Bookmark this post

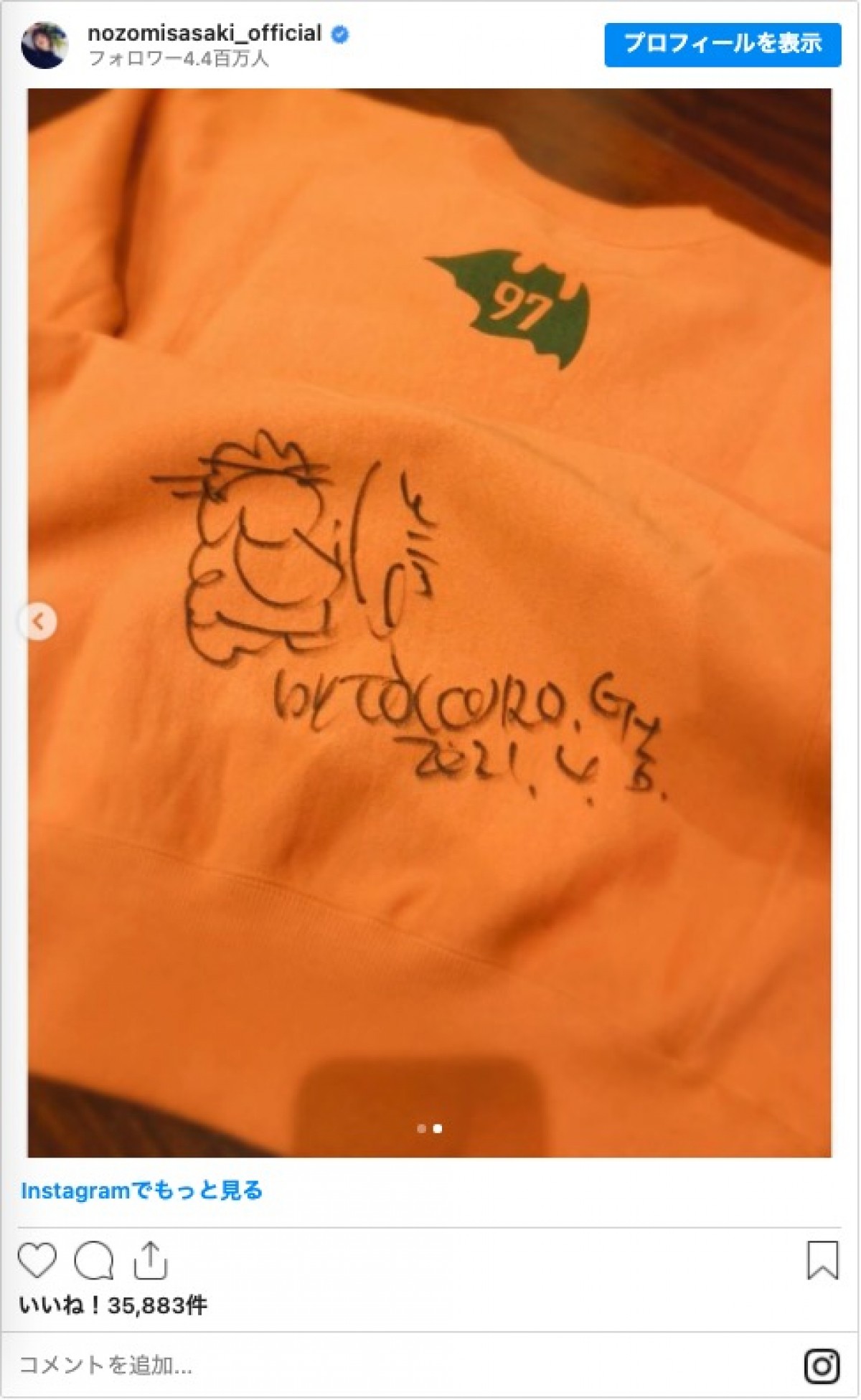822,1261
